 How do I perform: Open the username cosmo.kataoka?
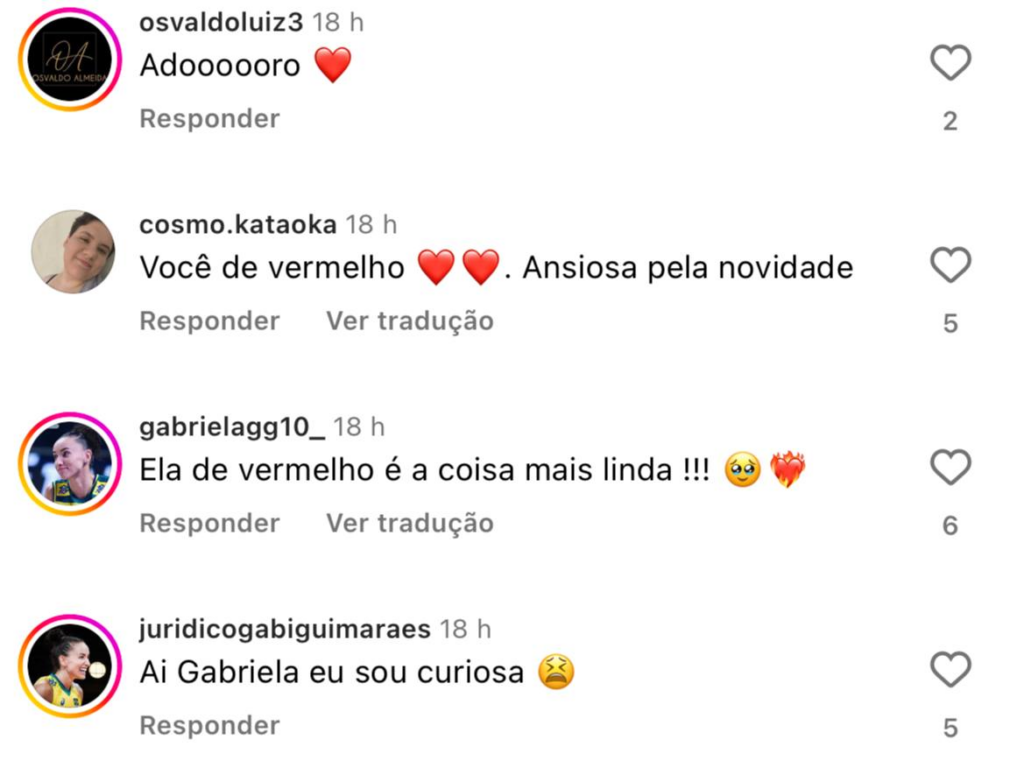pyautogui.click(x=237, y=225)
